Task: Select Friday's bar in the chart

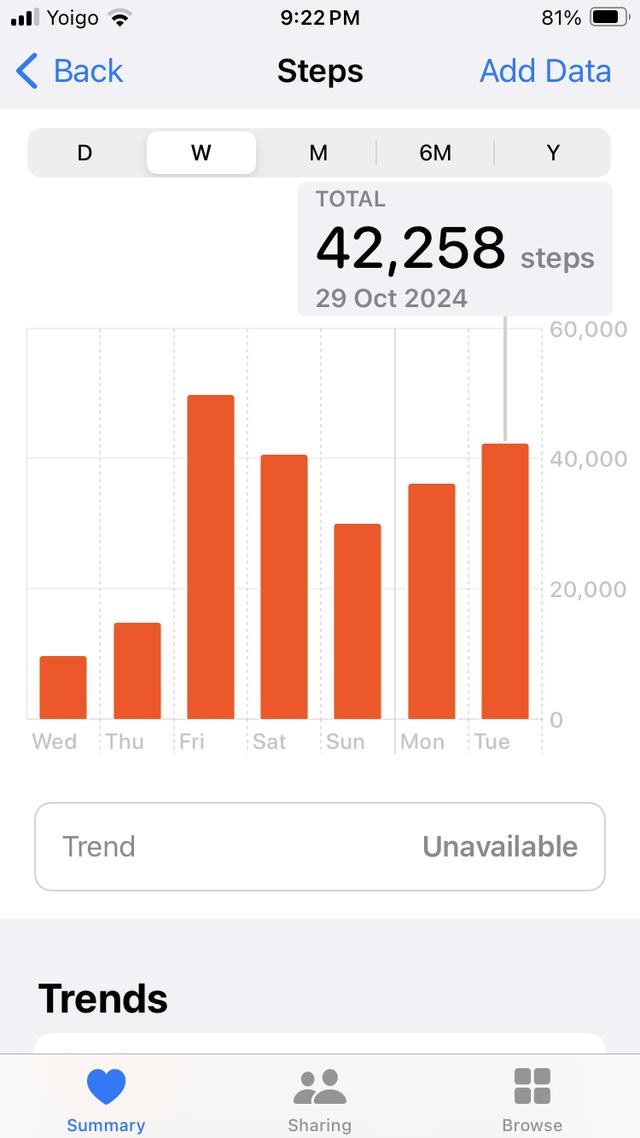Action: click(210, 557)
